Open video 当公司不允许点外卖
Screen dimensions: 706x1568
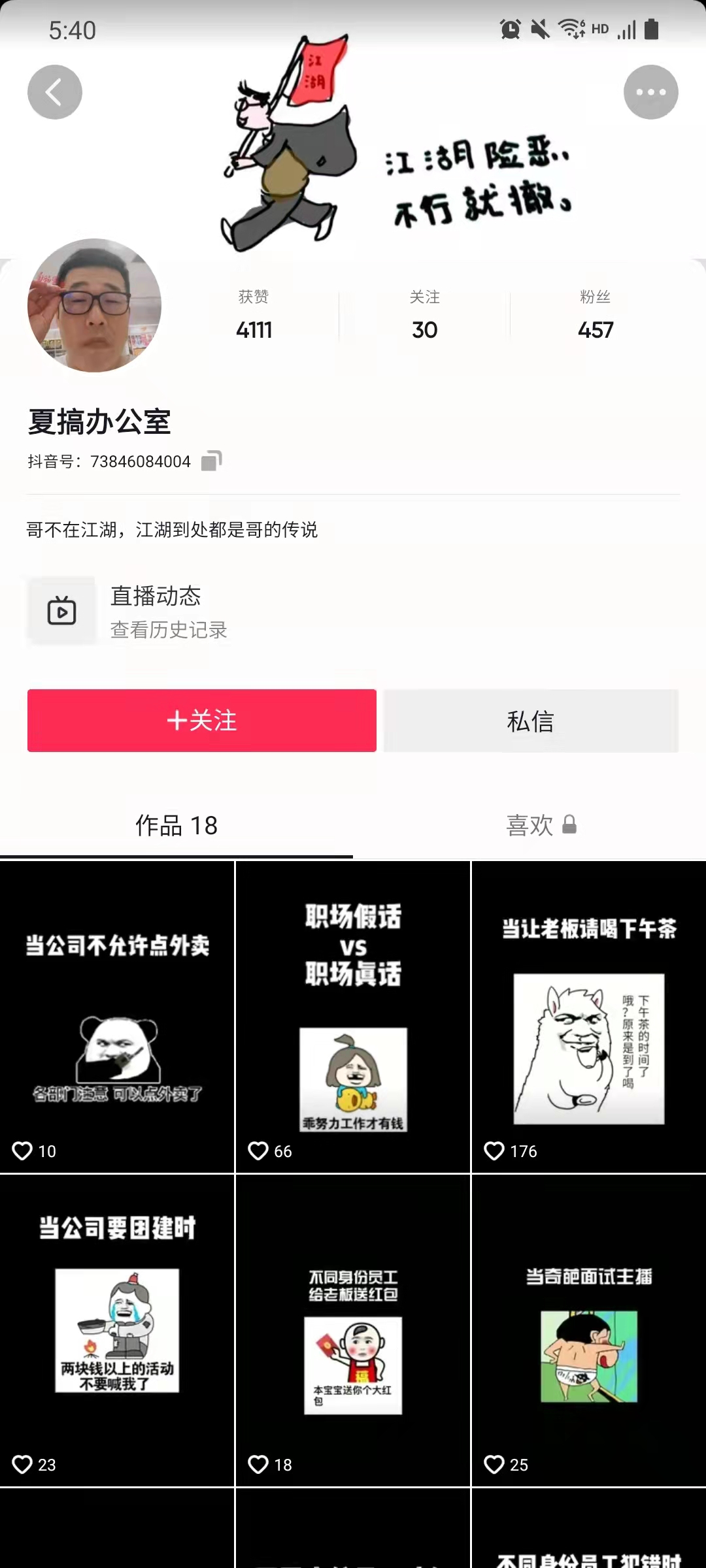click(117, 1016)
